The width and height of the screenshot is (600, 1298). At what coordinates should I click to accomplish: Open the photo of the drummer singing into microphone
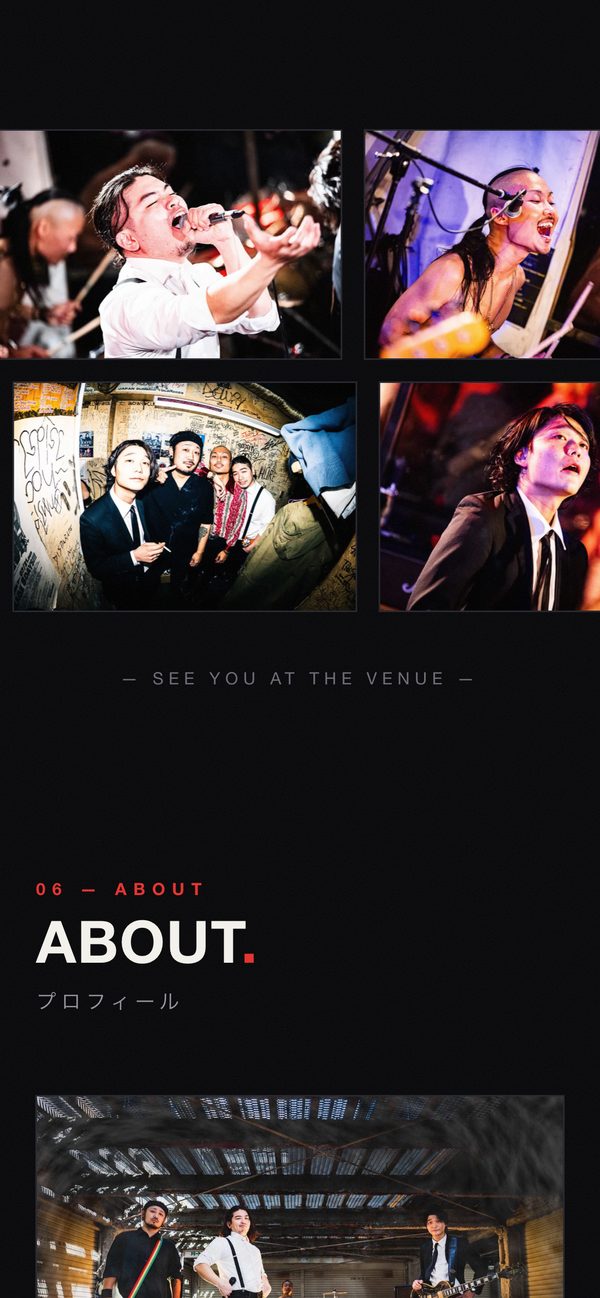[x=482, y=244]
